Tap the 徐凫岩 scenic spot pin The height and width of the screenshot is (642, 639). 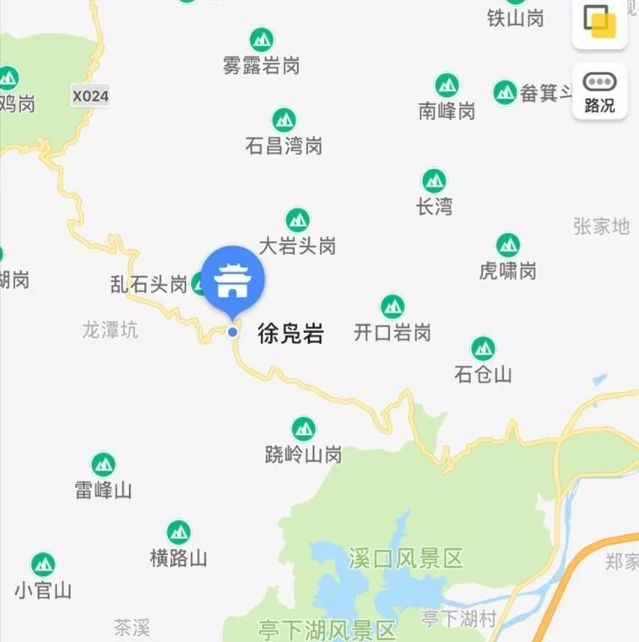tap(233, 276)
